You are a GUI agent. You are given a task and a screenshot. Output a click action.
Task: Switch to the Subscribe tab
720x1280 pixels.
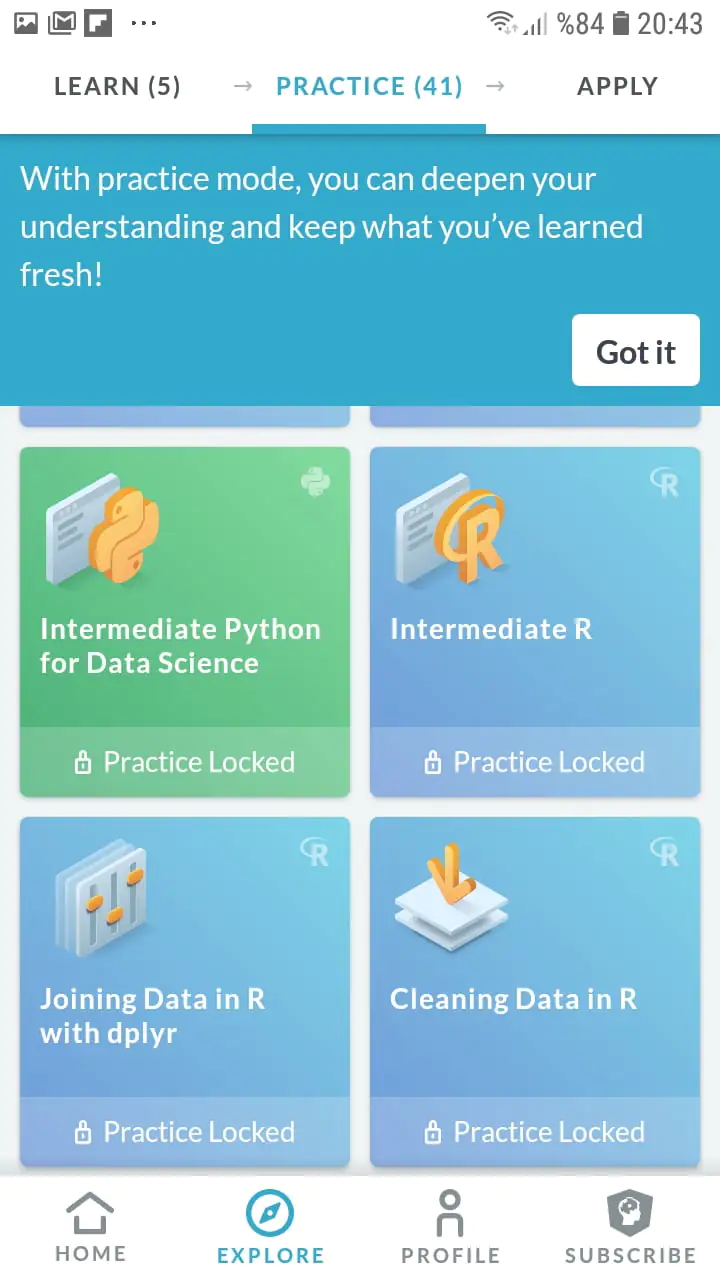pos(630,1228)
